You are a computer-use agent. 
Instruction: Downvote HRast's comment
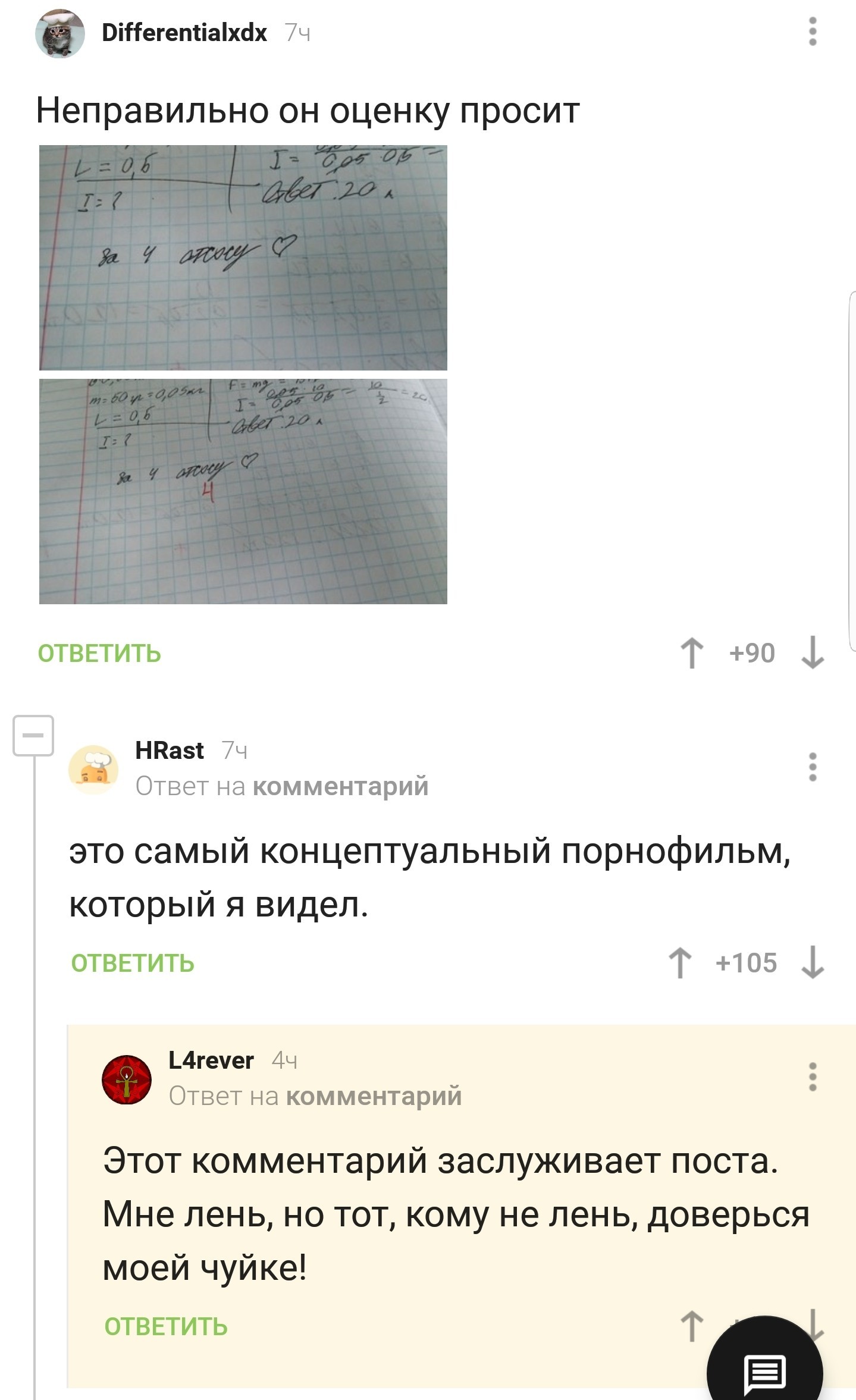coord(813,962)
